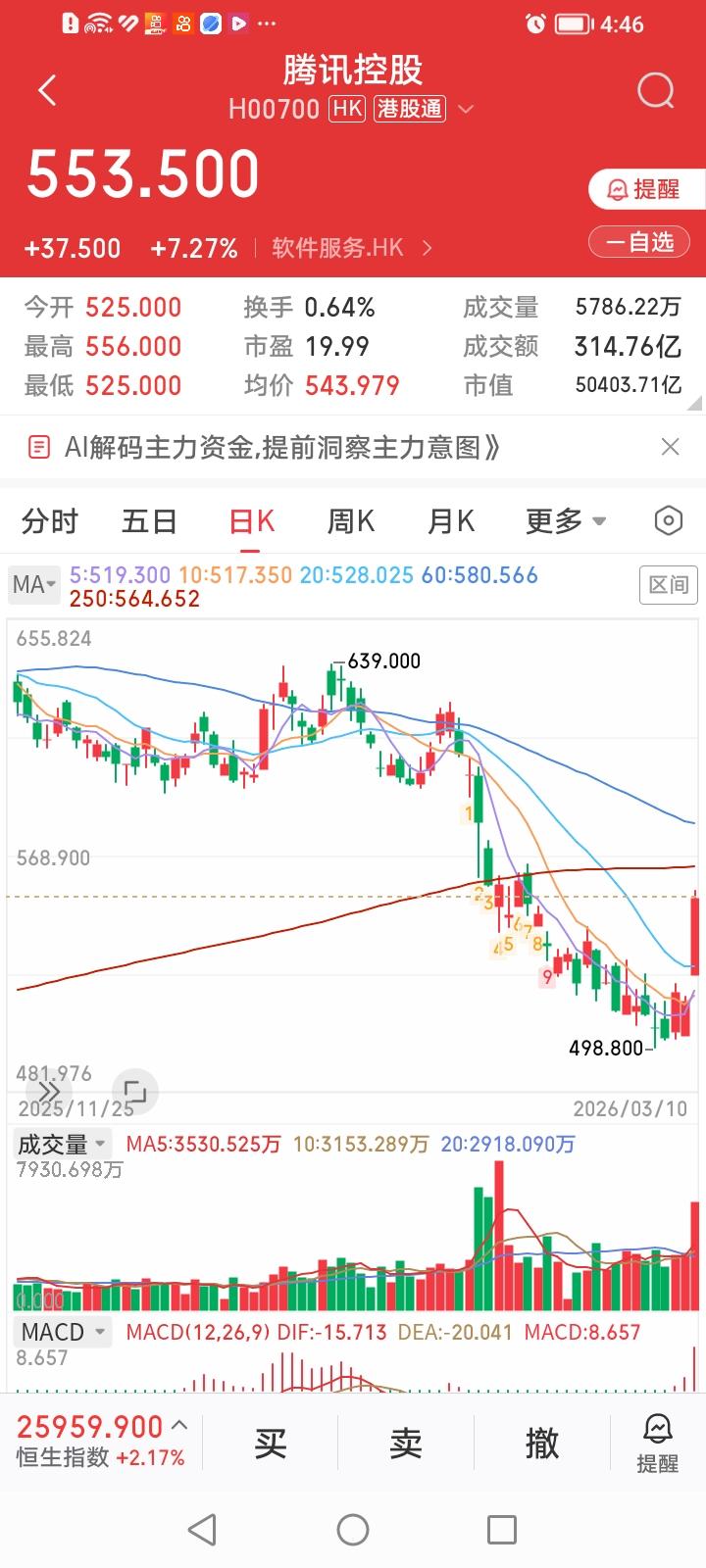706x1568 pixels.
Task: Tap the back arrow to exit stock page
Action: pyautogui.click(x=46, y=89)
